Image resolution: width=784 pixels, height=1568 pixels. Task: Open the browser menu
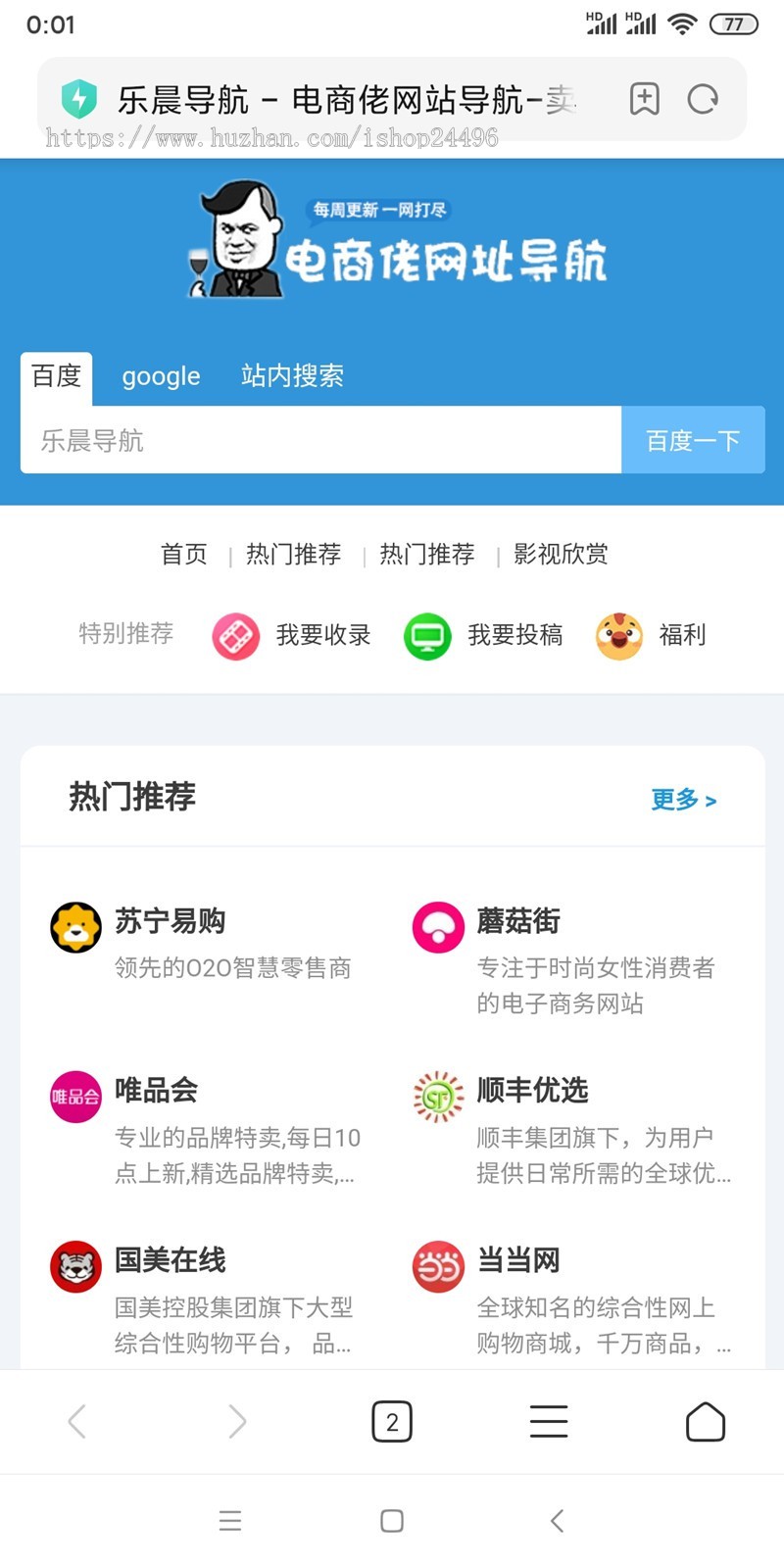click(x=549, y=1422)
